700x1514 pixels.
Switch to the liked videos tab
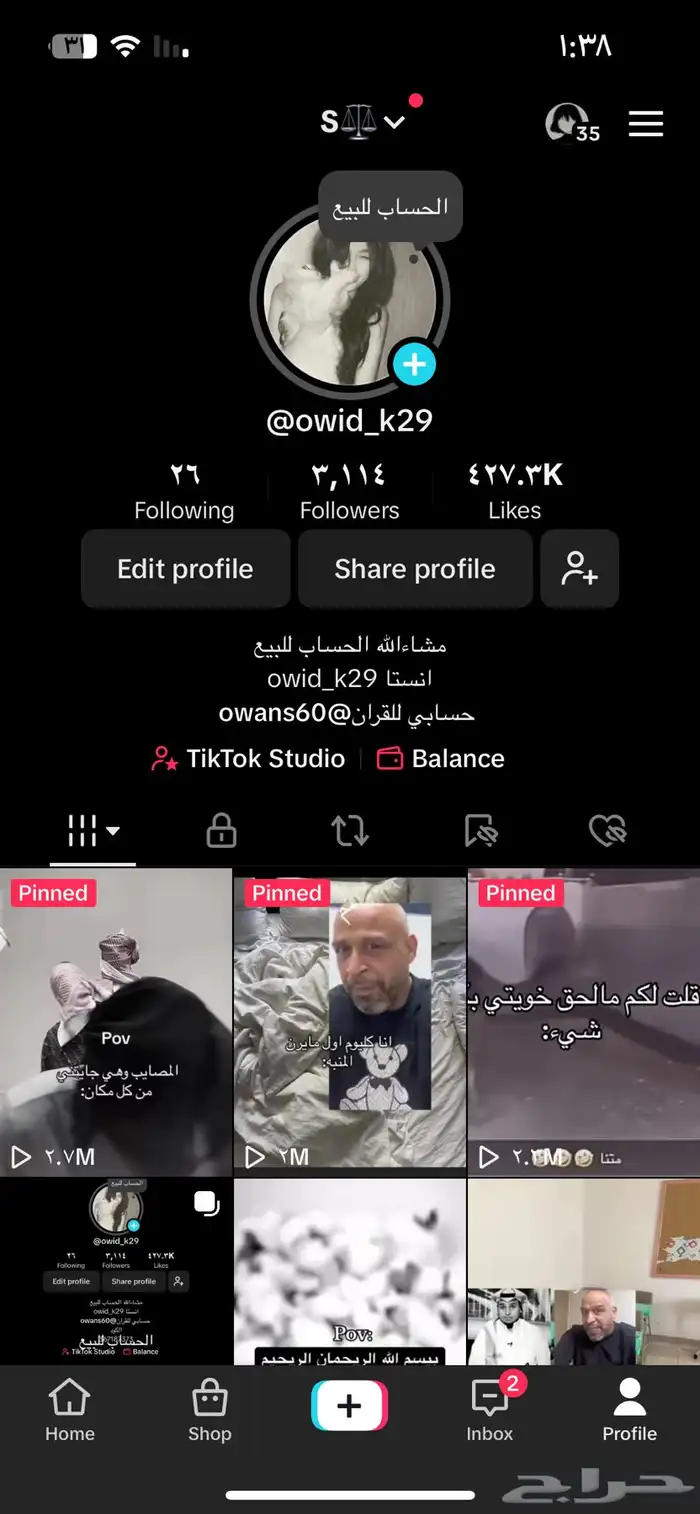[607, 830]
